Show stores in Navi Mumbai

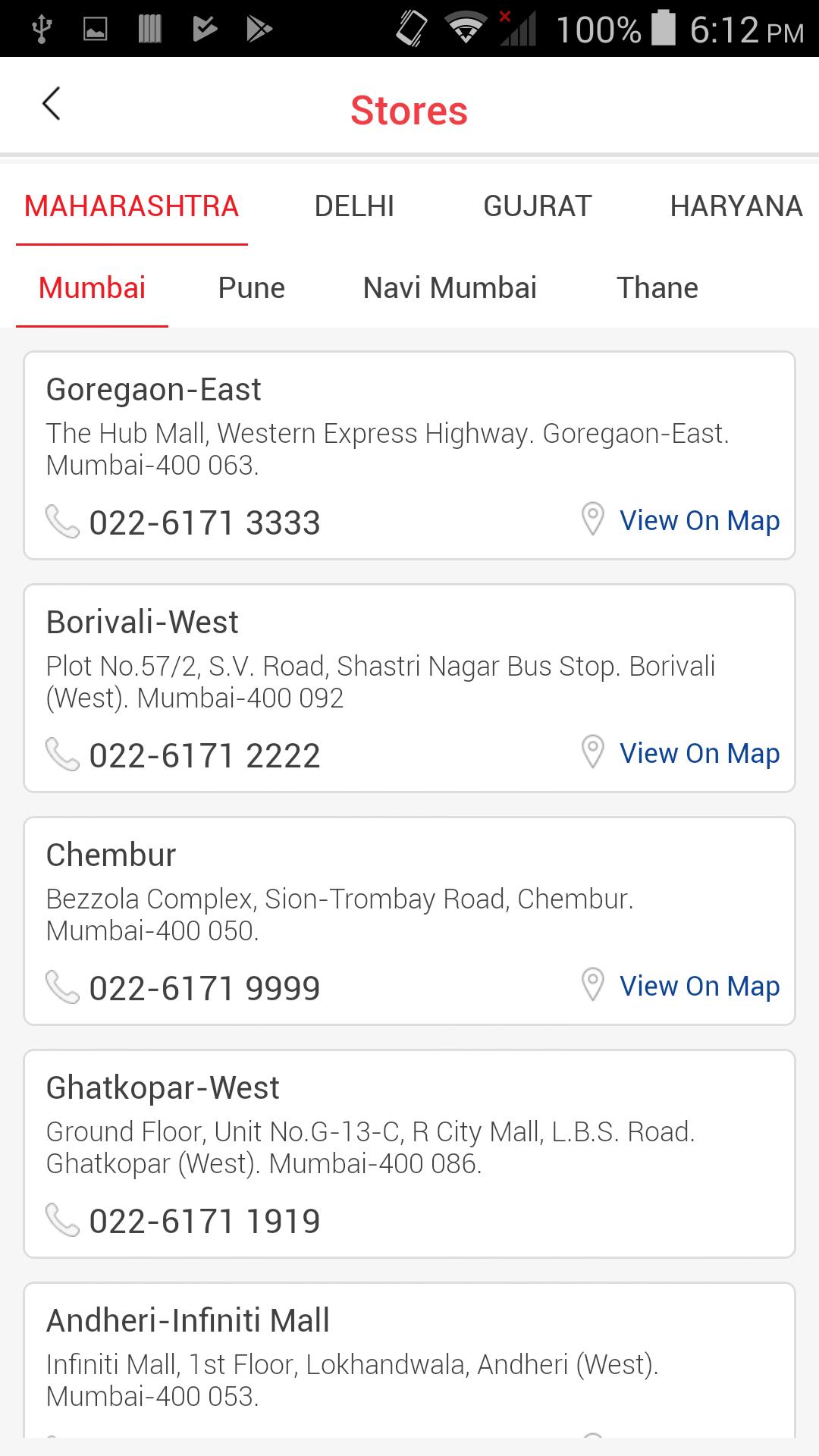point(450,288)
